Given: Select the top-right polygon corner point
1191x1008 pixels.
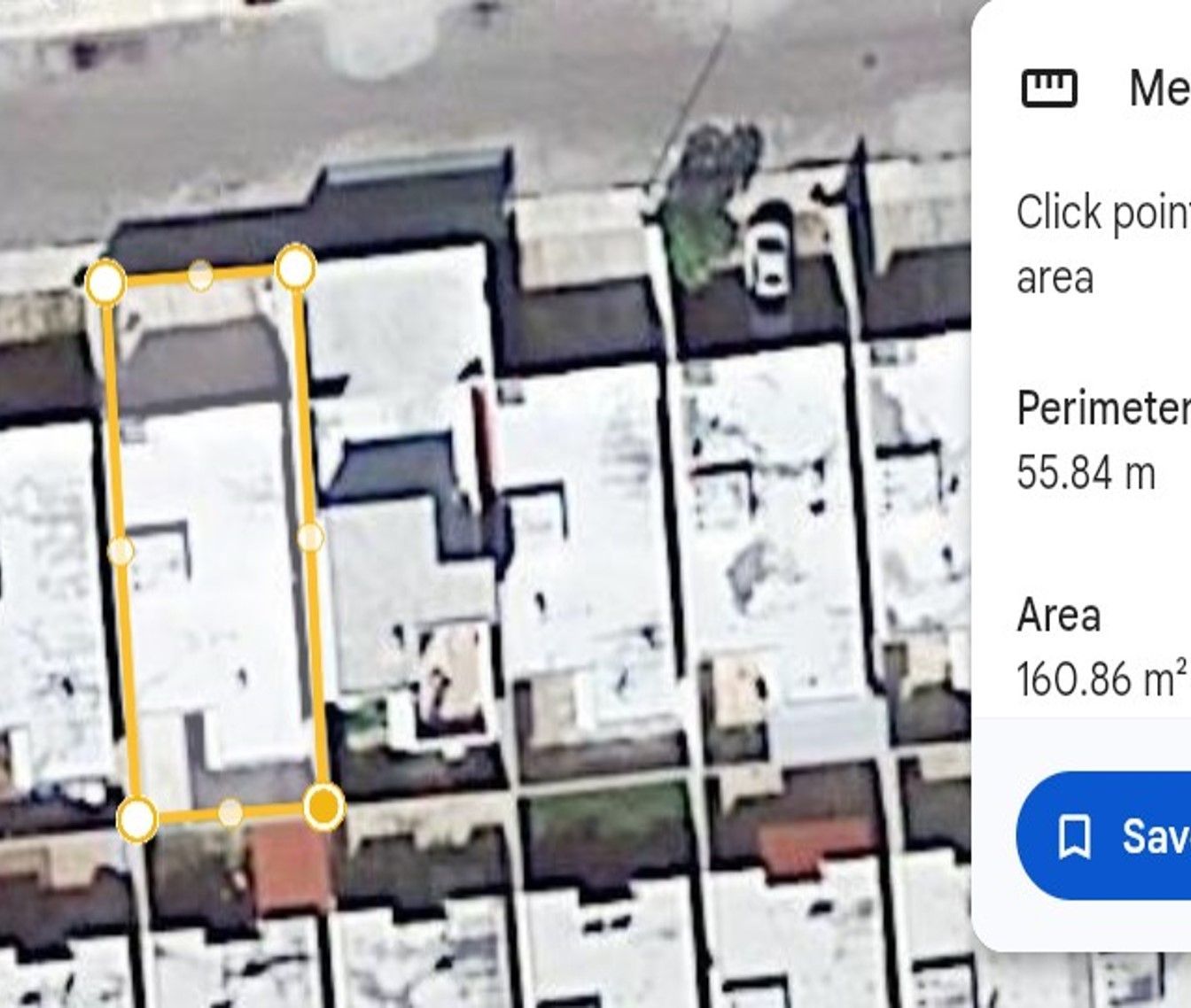Looking at the screenshot, I should (x=295, y=268).
